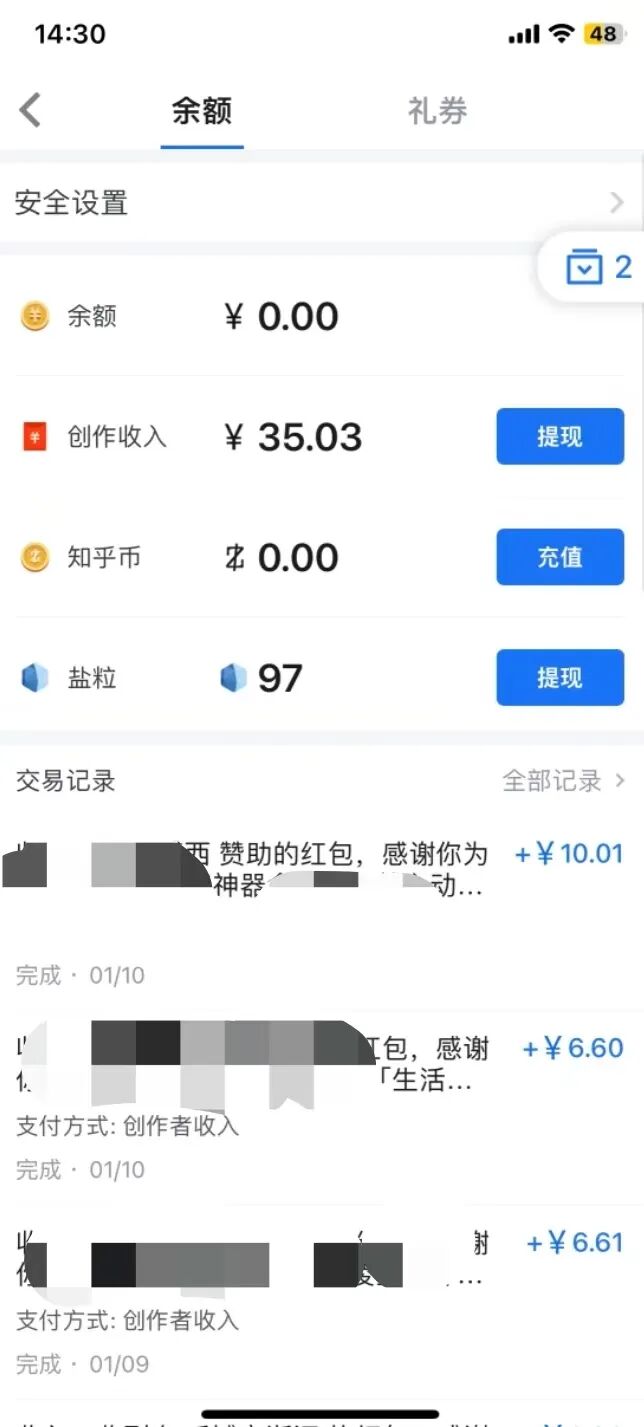This screenshot has height=1427, width=644.
Task: Switch to the 礼券 tab
Action: 437,111
